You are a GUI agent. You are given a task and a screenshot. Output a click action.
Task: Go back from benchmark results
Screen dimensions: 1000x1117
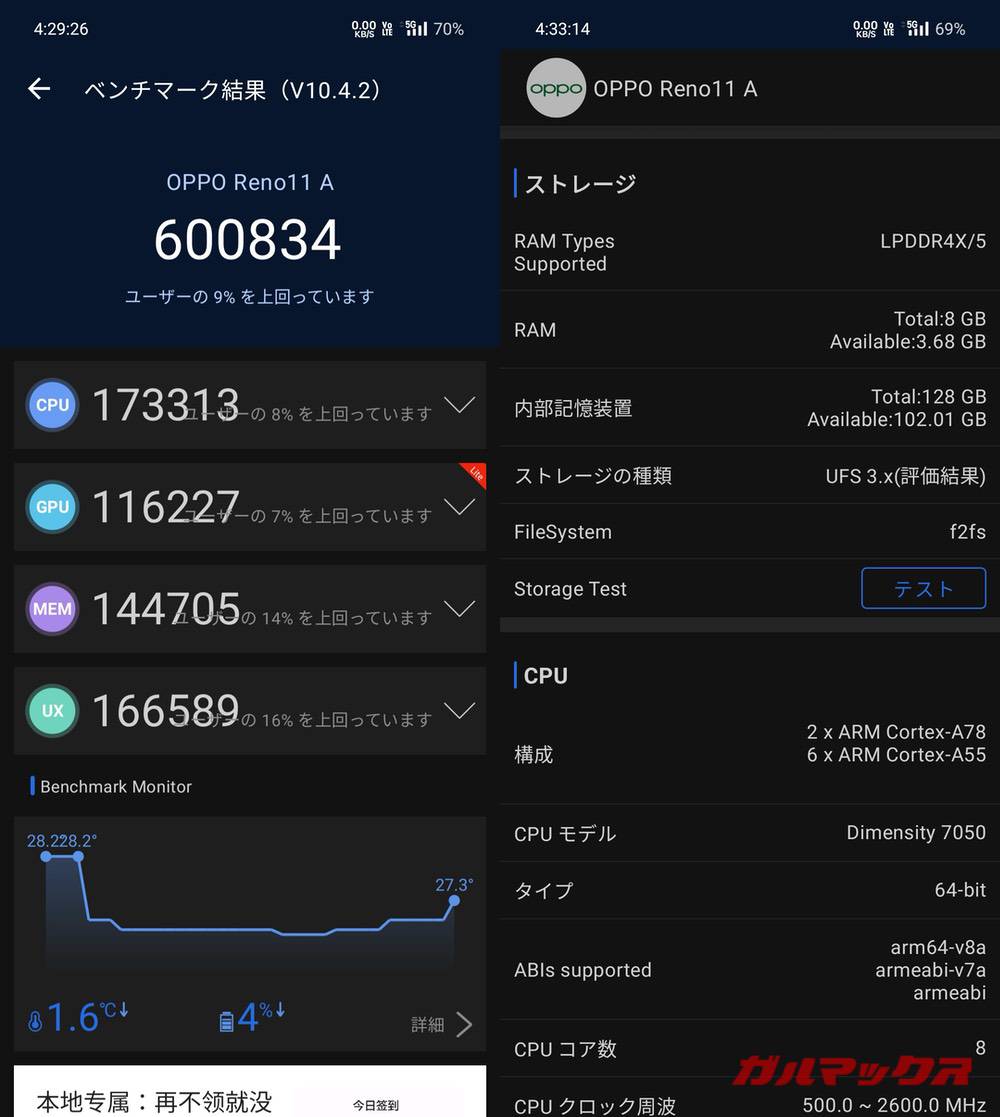click(x=38, y=88)
